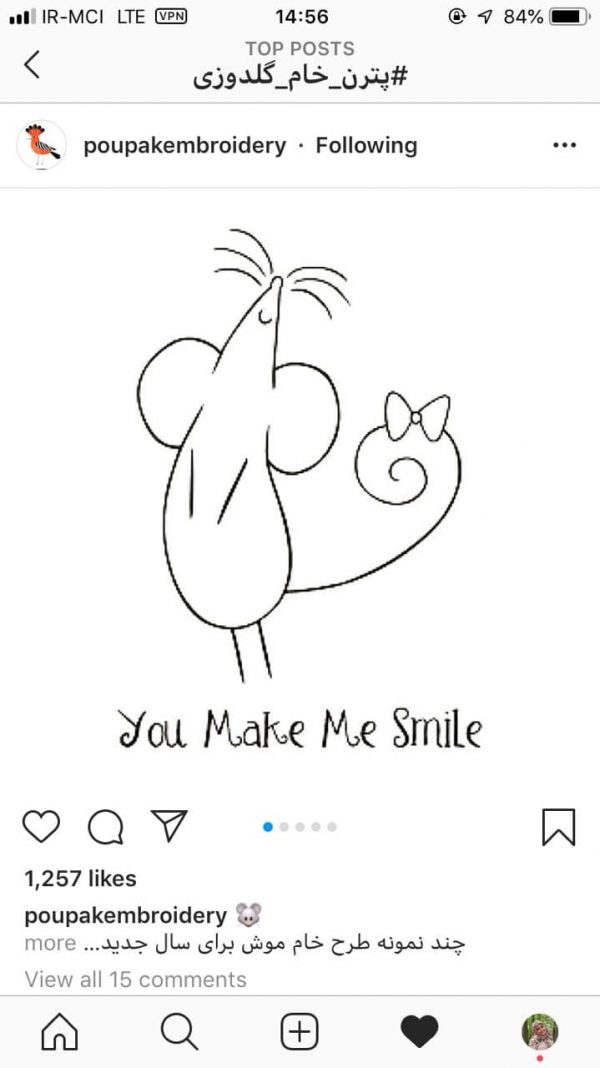Open my profile tab avatar
Image resolution: width=600 pixels, height=1068 pixels.
point(540,1031)
